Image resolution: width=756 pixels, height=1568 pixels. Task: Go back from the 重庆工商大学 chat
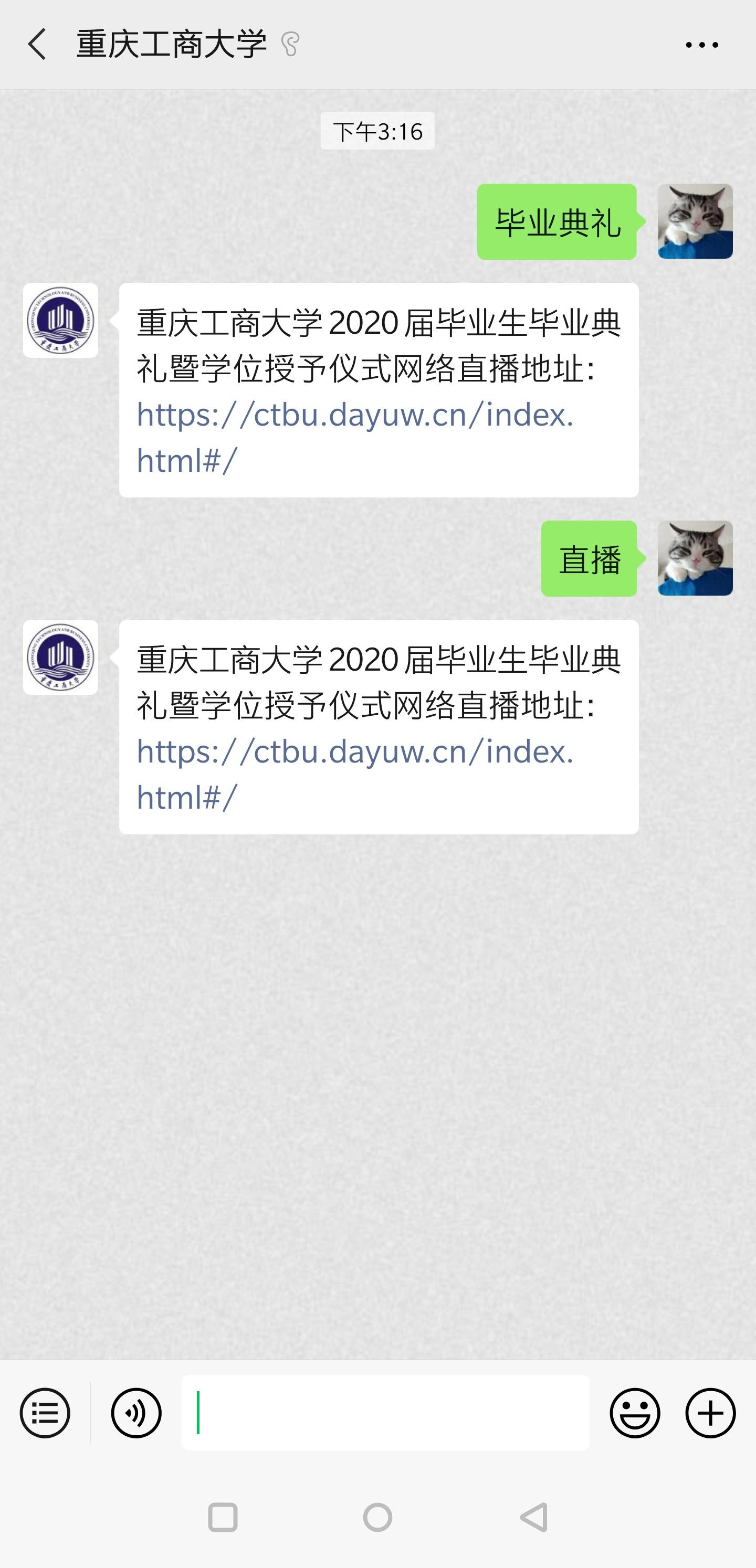pos(37,45)
